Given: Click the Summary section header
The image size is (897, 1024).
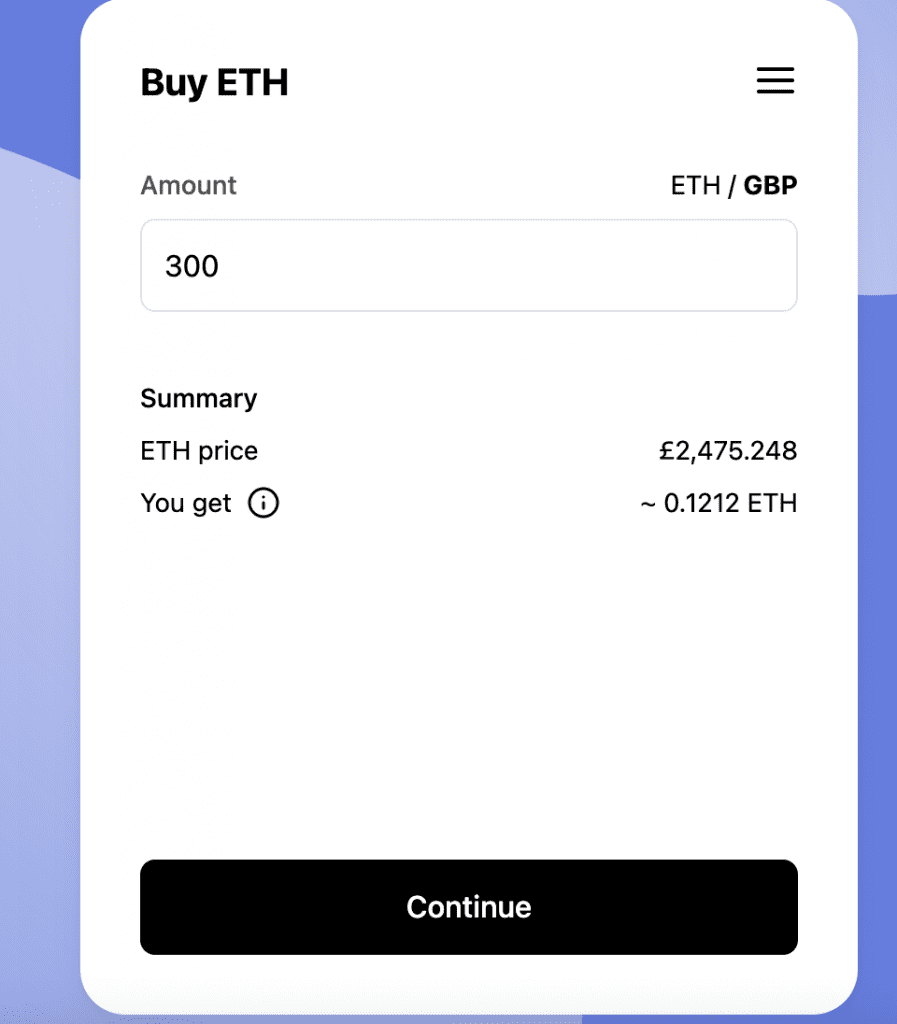Looking at the screenshot, I should (x=198, y=398).
